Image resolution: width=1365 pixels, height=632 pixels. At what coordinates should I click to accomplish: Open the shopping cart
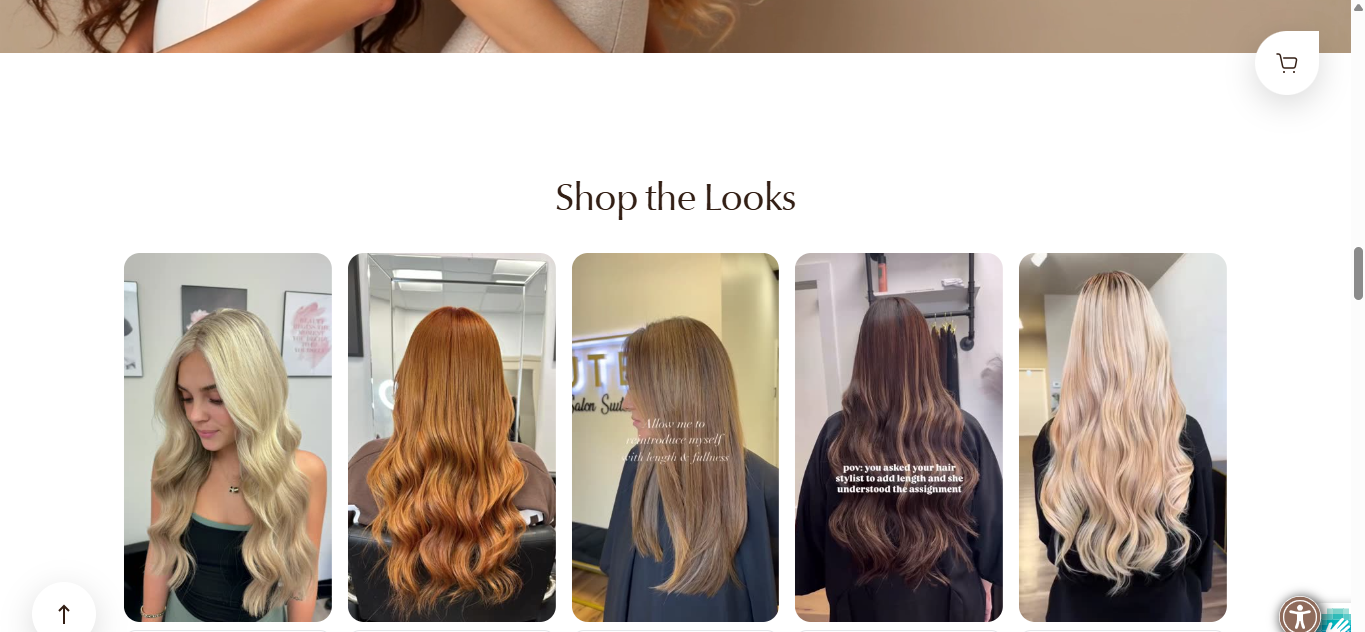coord(1287,64)
